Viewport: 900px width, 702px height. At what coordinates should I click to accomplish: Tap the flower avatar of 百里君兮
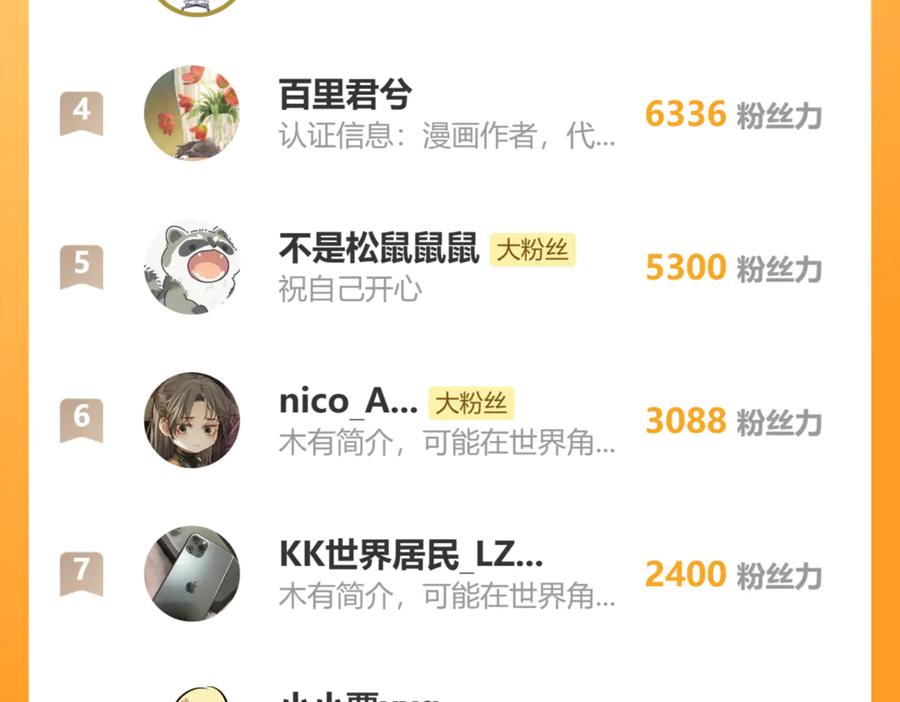(192, 113)
